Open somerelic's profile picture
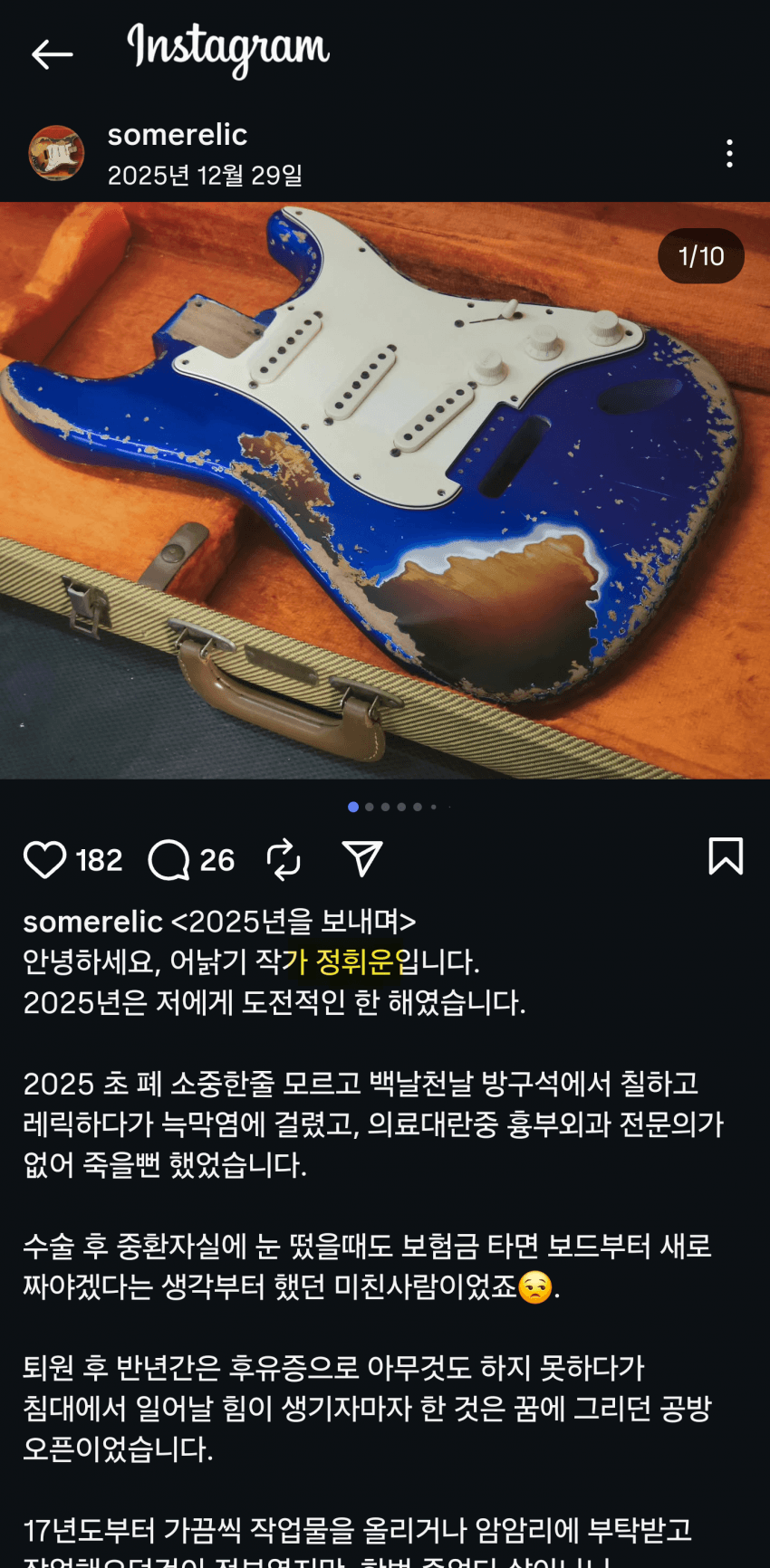The image size is (770, 1568). pos(56,153)
